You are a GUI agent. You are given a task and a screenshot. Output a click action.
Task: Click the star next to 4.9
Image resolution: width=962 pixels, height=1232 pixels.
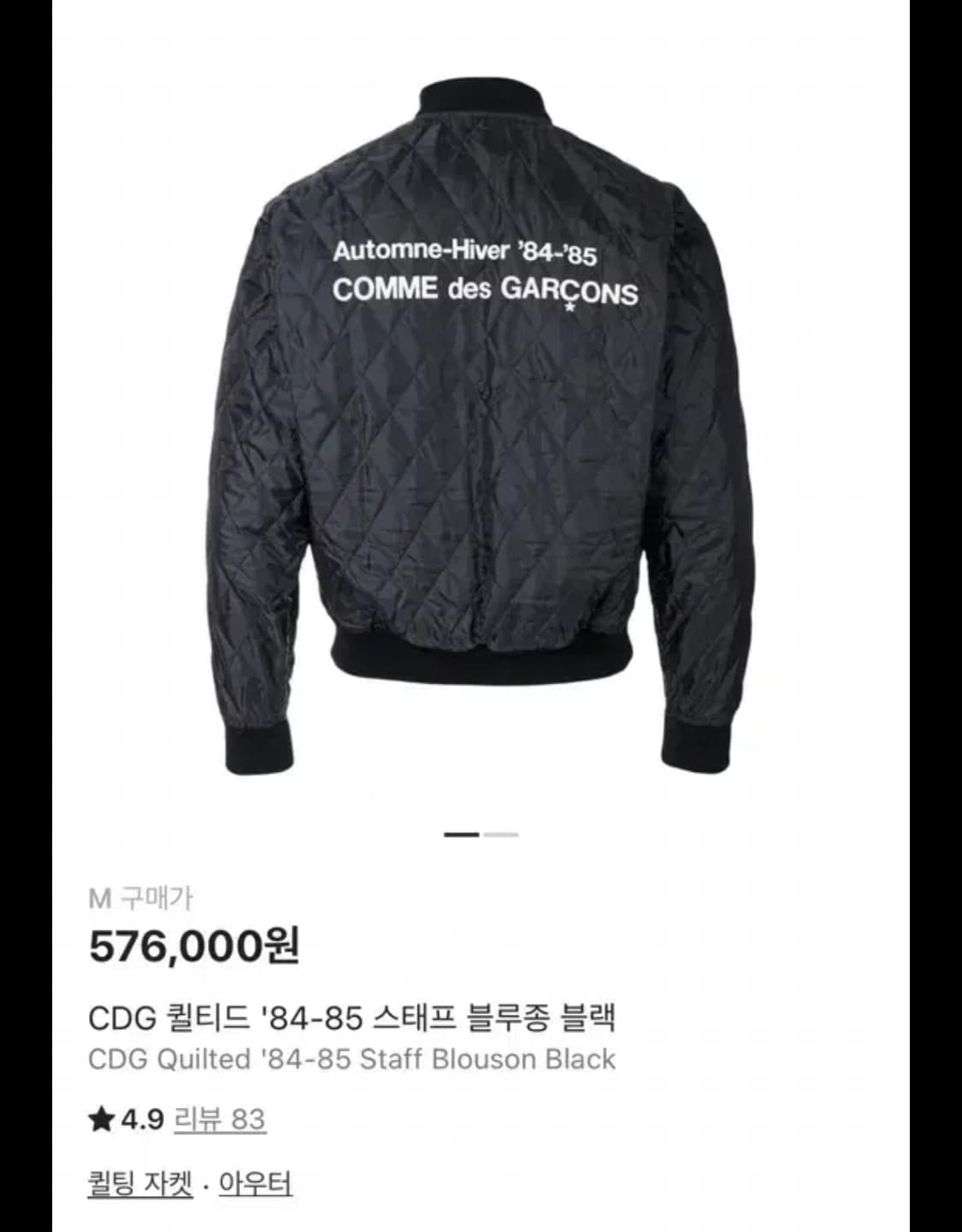tap(104, 1117)
